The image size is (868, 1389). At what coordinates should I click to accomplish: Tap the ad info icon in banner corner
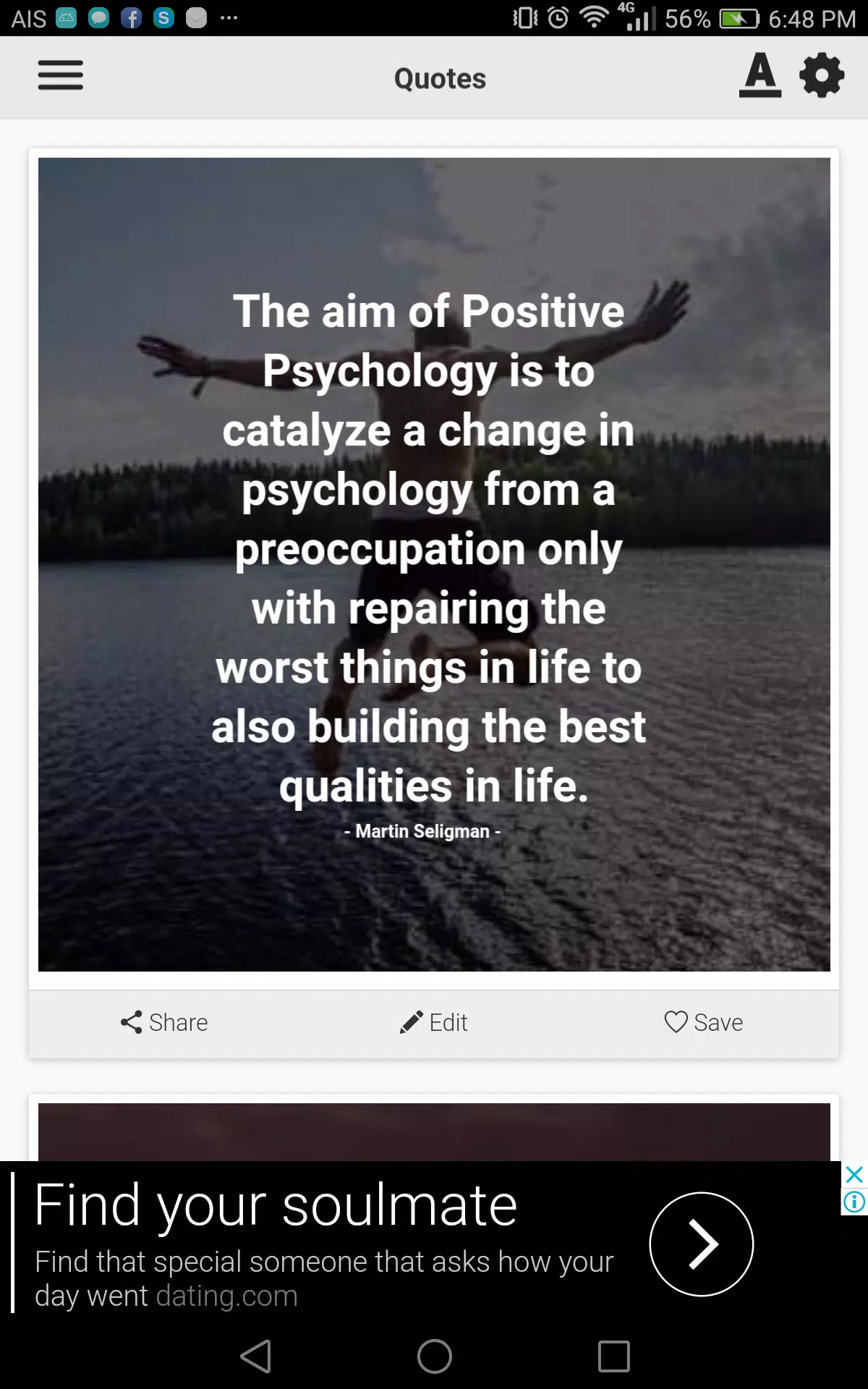pos(856,1201)
